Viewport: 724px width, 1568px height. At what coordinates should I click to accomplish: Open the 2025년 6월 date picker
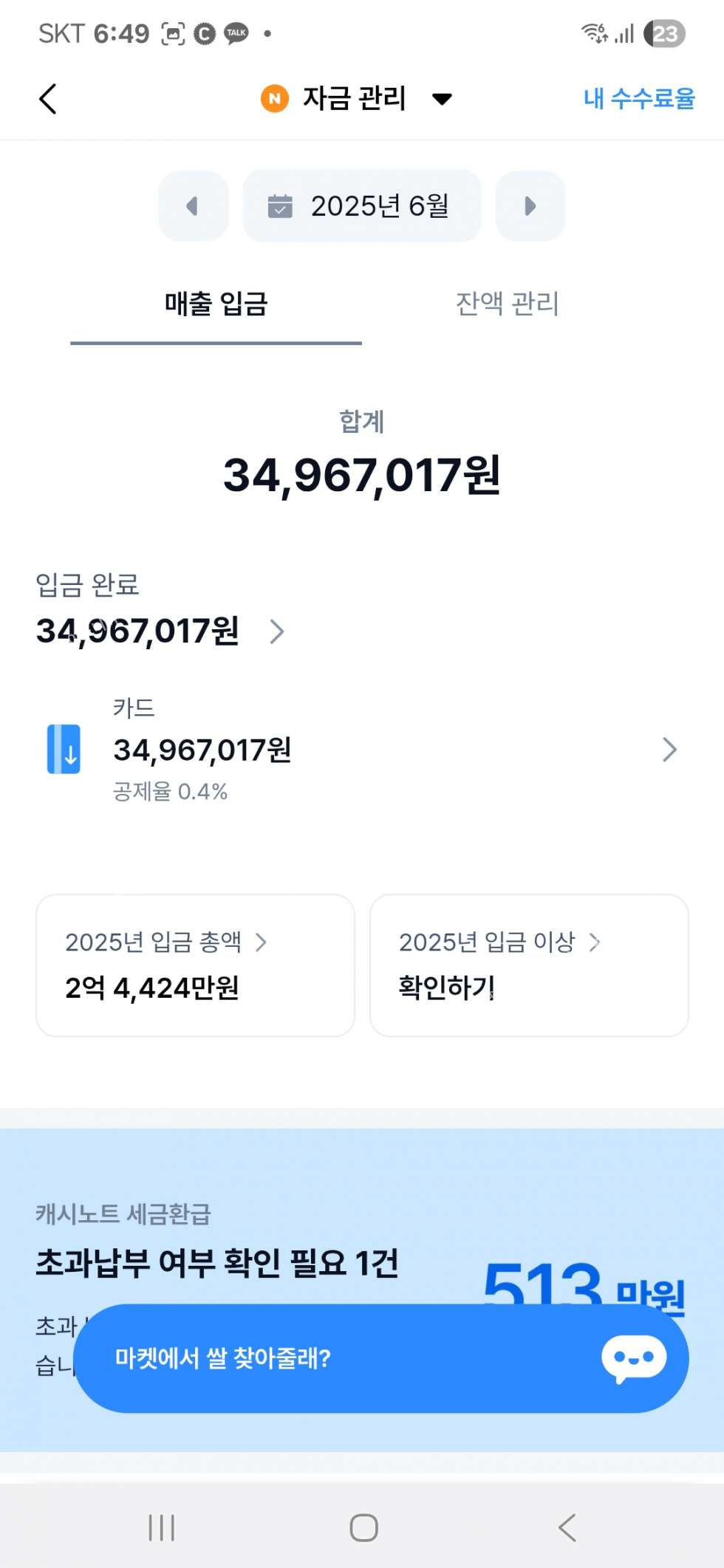[361, 206]
